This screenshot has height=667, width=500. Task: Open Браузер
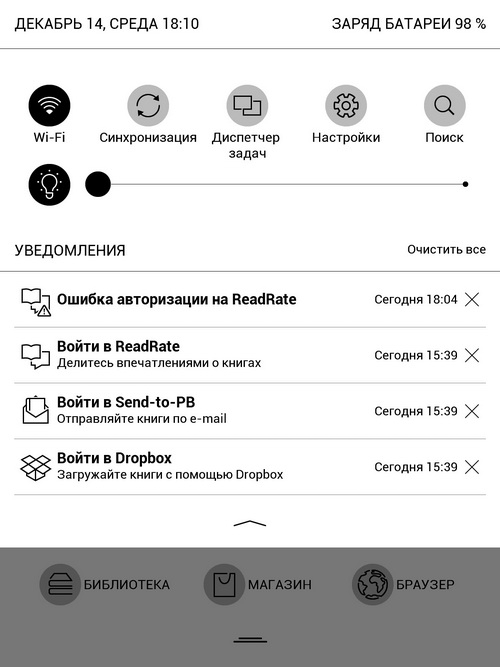click(403, 584)
